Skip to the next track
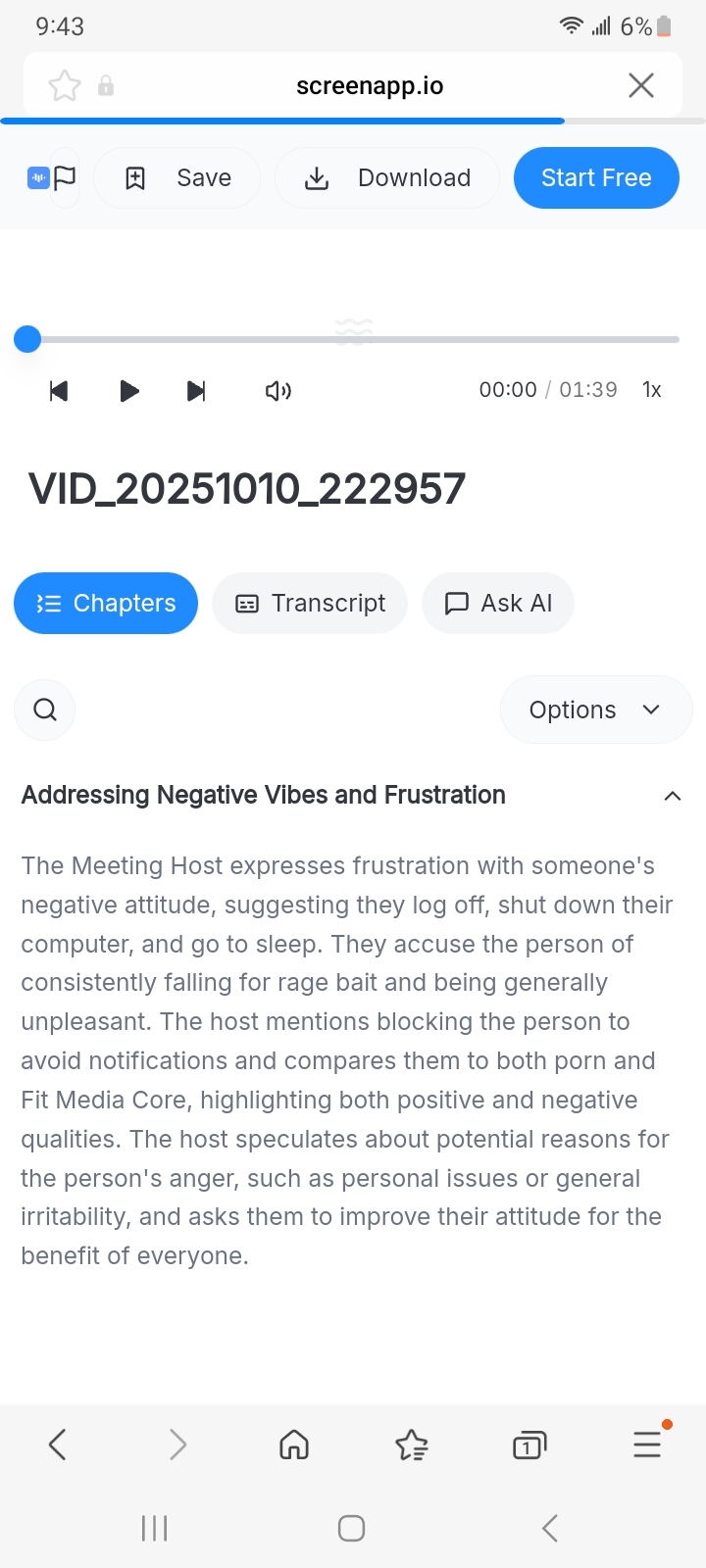 (196, 391)
